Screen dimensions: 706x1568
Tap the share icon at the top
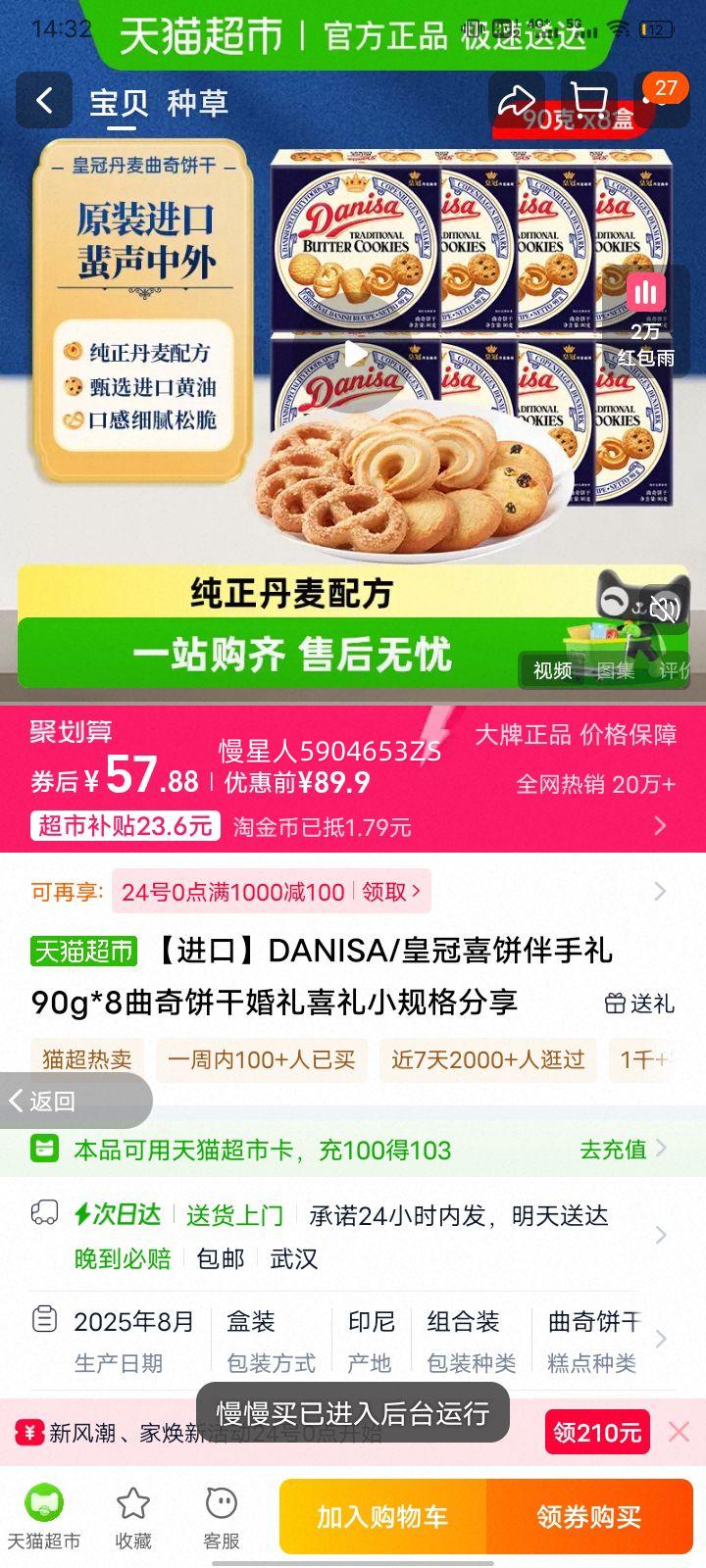point(518,101)
